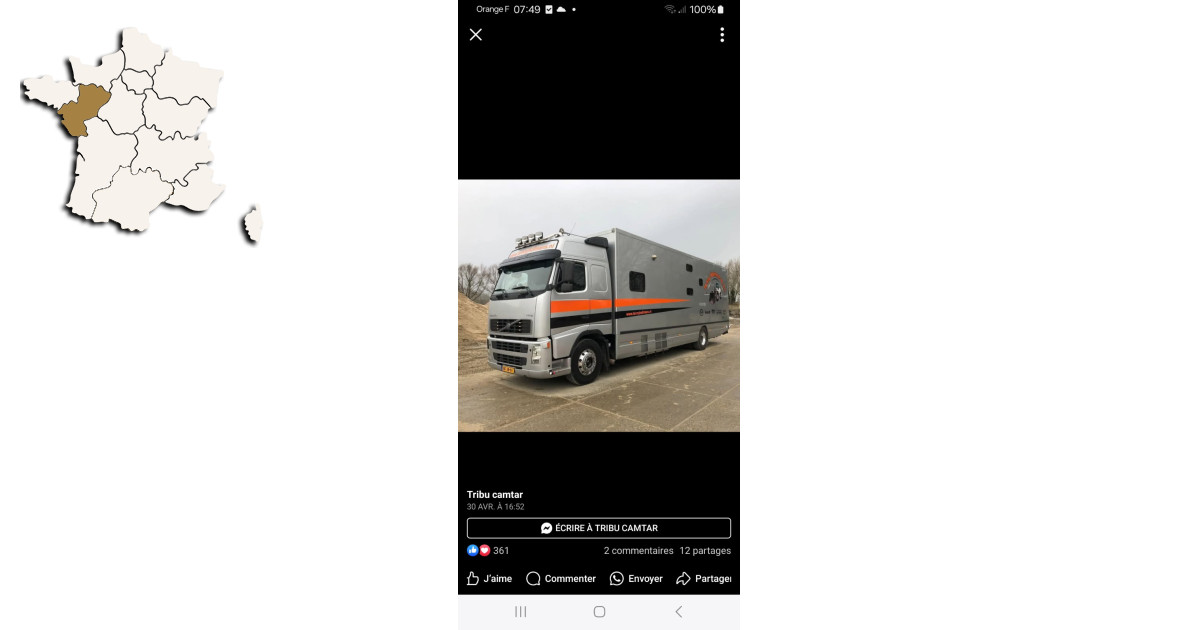Share the post with Partager
1200x630 pixels.
(x=704, y=578)
